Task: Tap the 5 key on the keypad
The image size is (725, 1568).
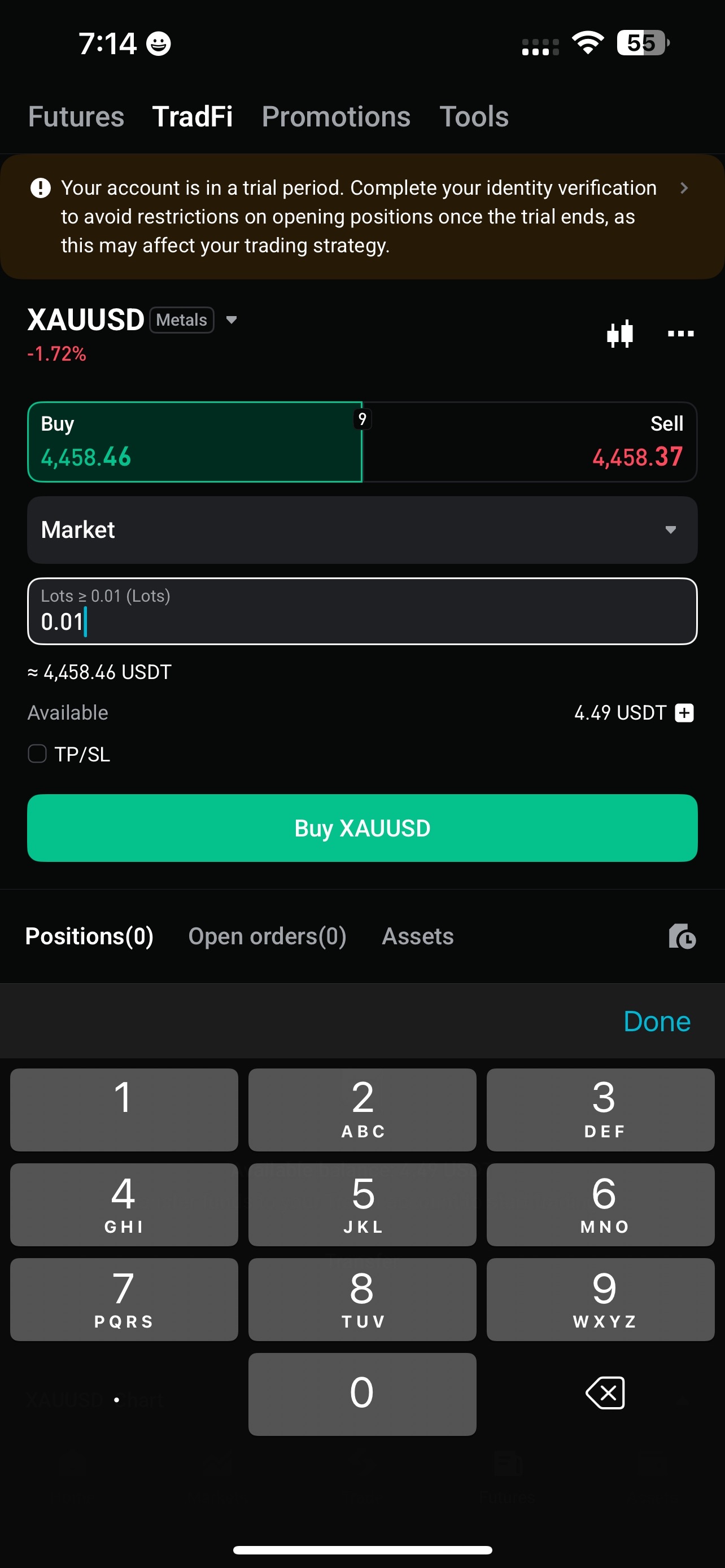Action: (x=362, y=1204)
